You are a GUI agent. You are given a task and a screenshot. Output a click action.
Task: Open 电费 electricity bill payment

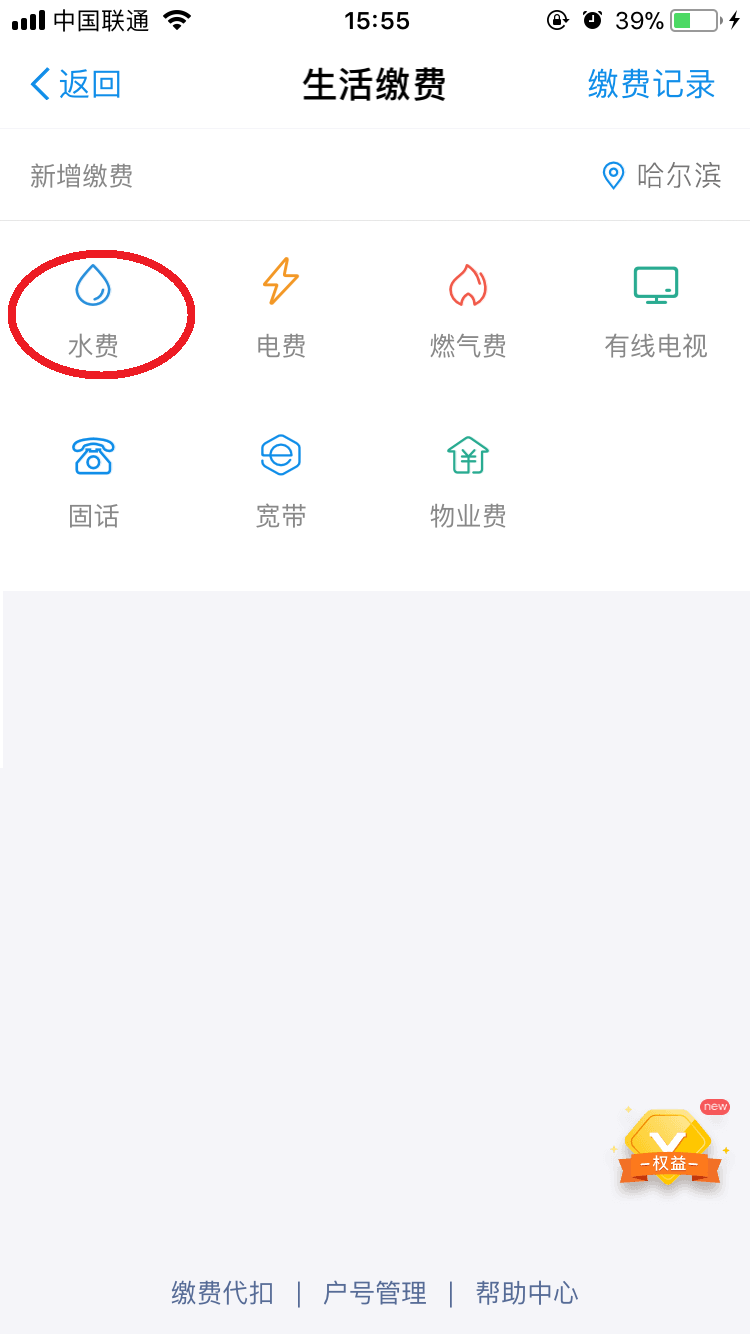[x=281, y=310]
